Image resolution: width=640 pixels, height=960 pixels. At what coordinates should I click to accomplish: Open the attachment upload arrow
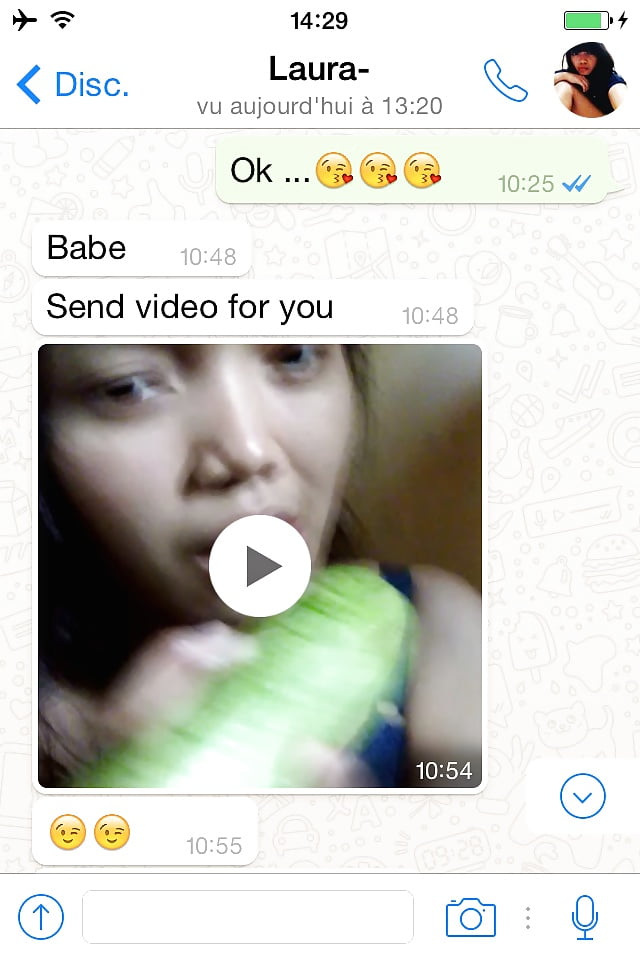pyautogui.click(x=41, y=916)
